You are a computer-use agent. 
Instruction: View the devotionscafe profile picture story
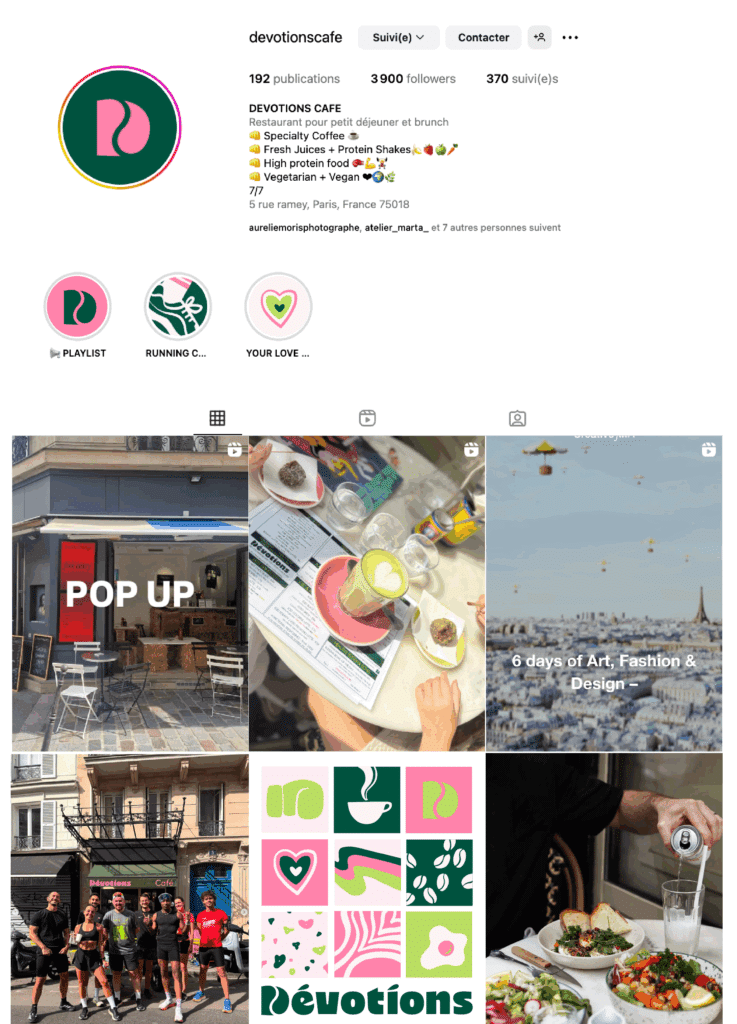pos(120,128)
